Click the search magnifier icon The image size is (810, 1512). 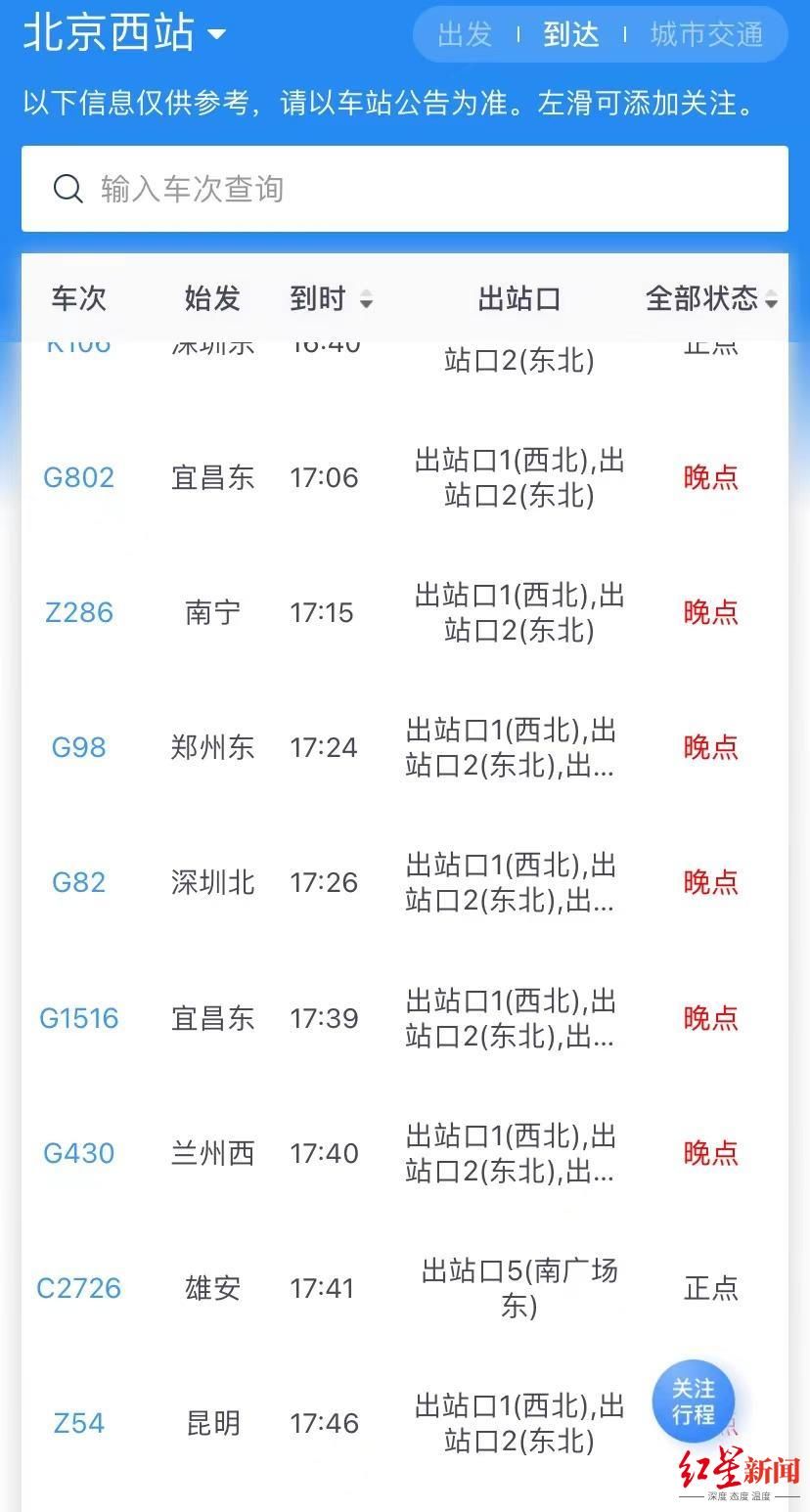67,188
